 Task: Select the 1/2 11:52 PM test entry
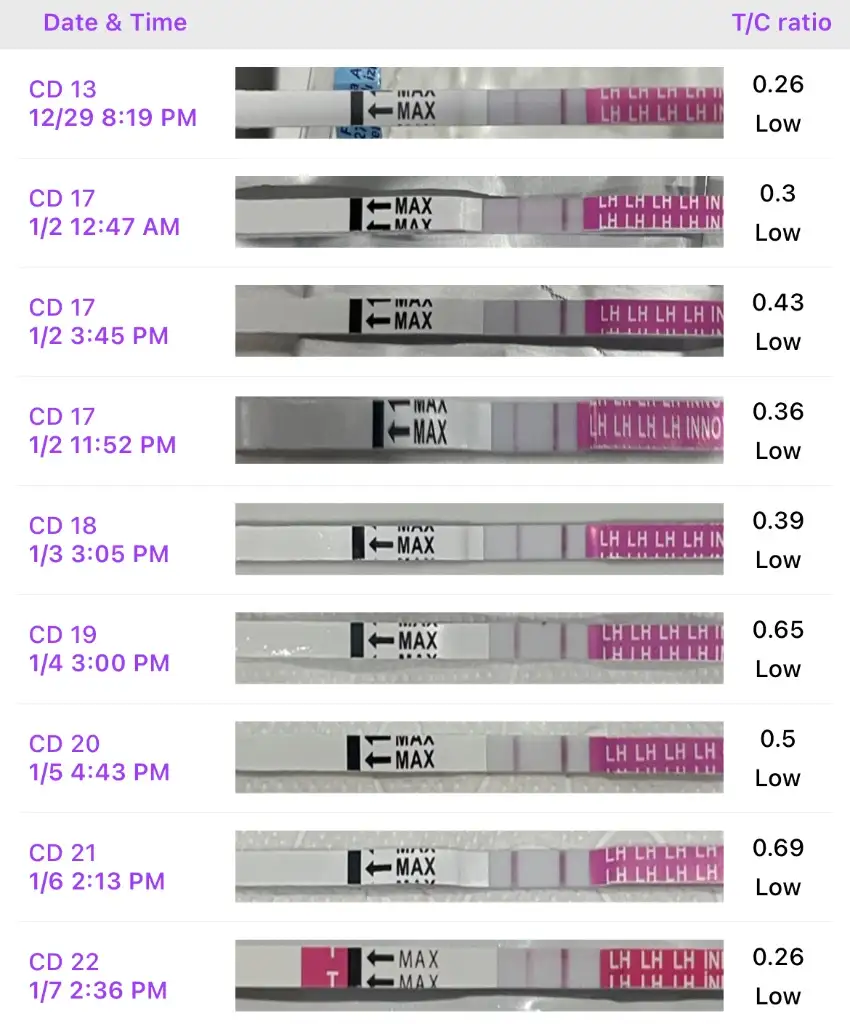click(104, 430)
